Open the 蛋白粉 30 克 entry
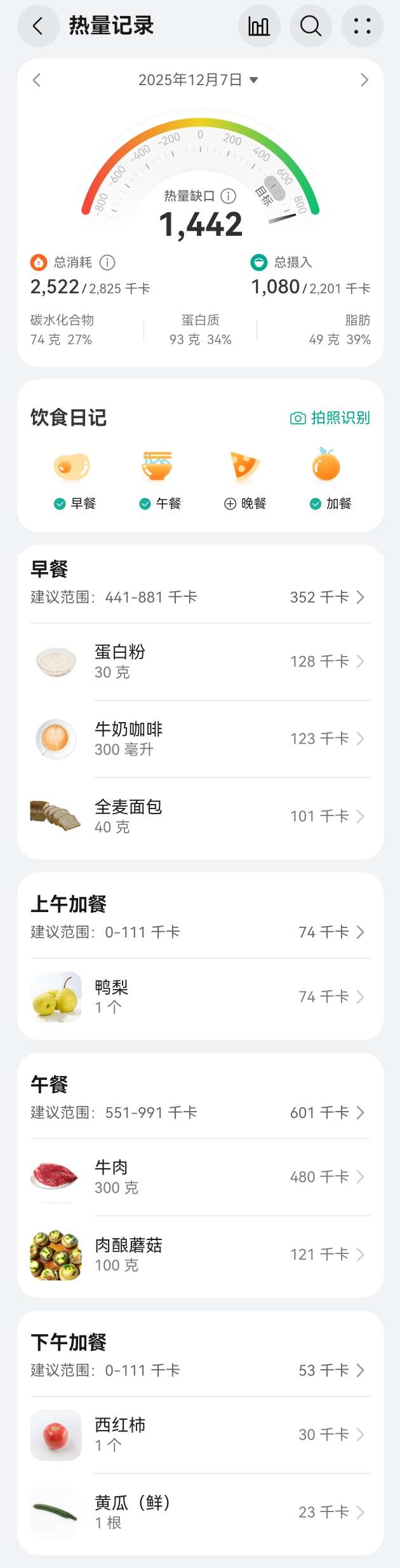400x1568 pixels. coord(200,662)
